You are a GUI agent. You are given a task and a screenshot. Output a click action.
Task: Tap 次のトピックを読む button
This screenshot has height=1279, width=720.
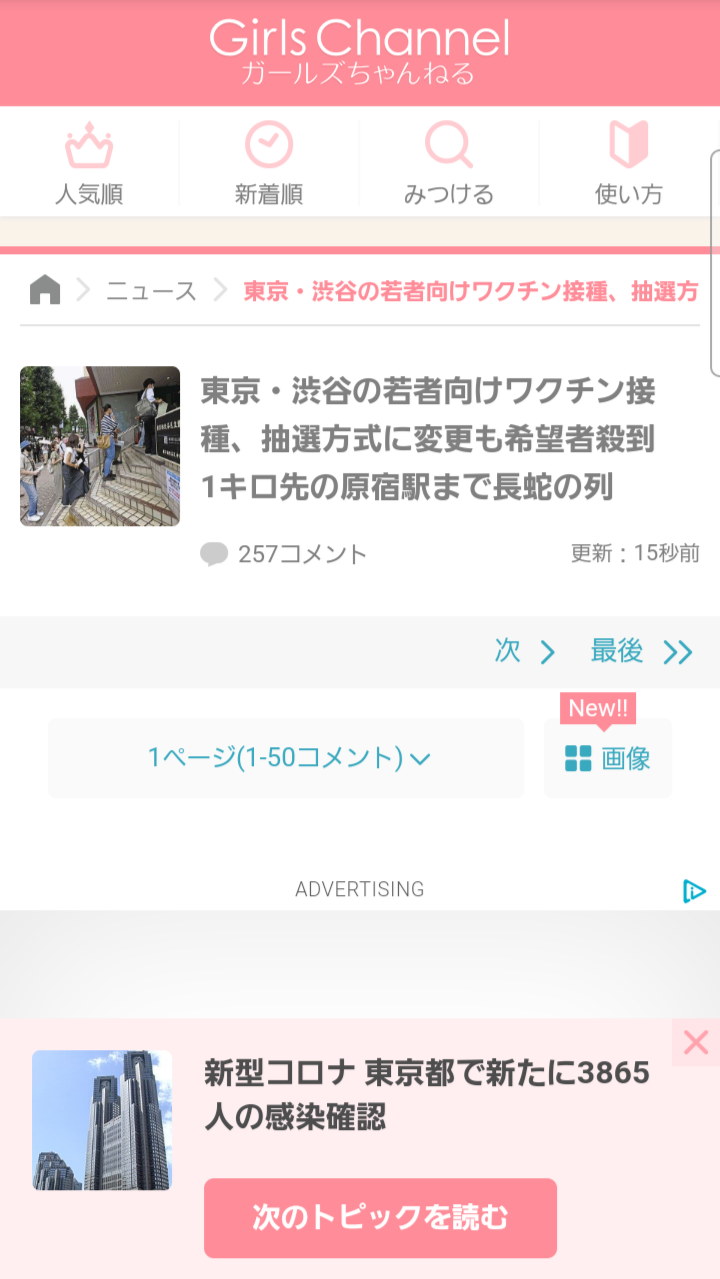380,1217
